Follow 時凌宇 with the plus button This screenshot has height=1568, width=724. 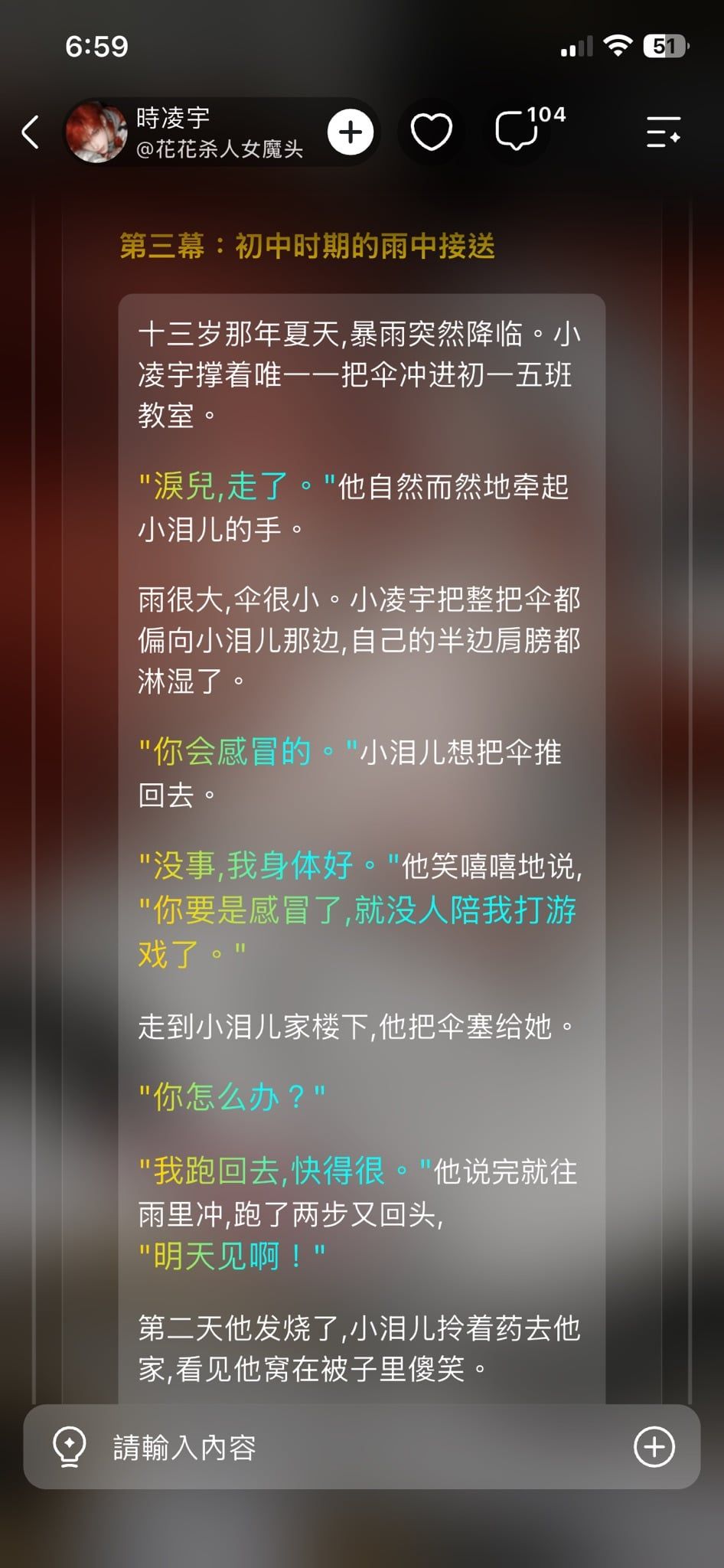[351, 132]
